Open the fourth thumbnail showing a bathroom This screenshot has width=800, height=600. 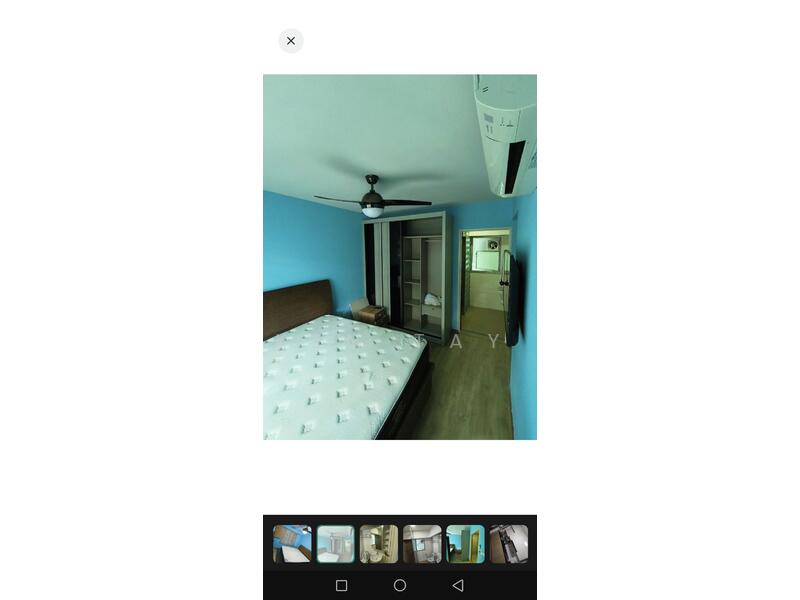[x=422, y=544]
